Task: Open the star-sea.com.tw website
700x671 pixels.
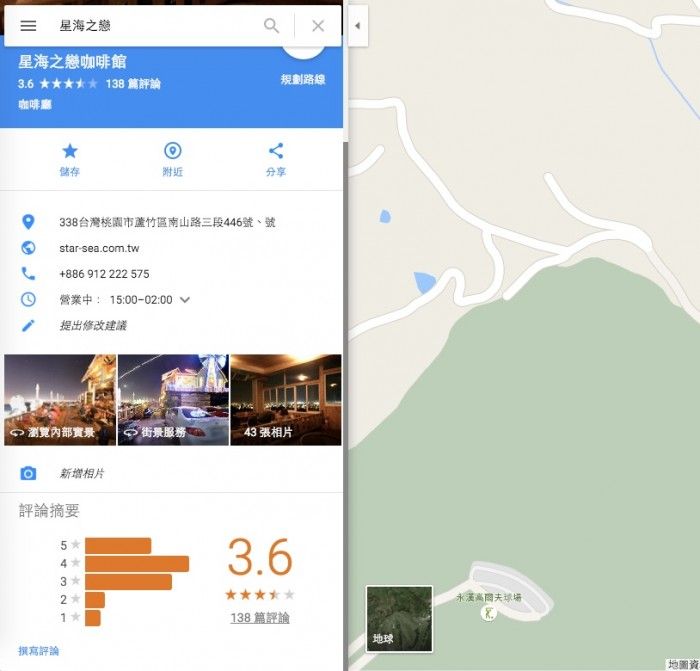Action: [x=99, y=248]
